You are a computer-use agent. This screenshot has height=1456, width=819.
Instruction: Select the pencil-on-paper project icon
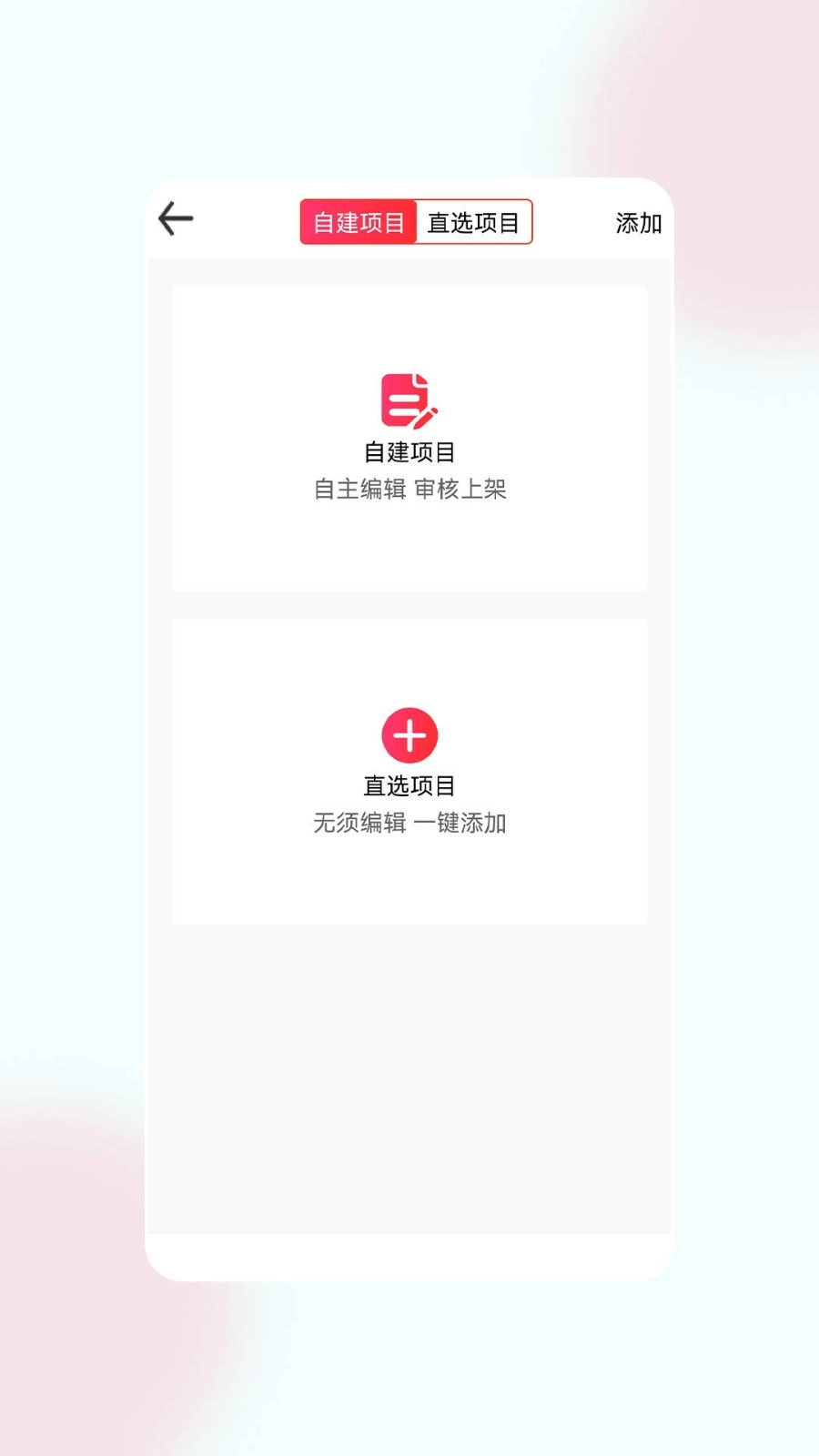click(x=409, y=399)
